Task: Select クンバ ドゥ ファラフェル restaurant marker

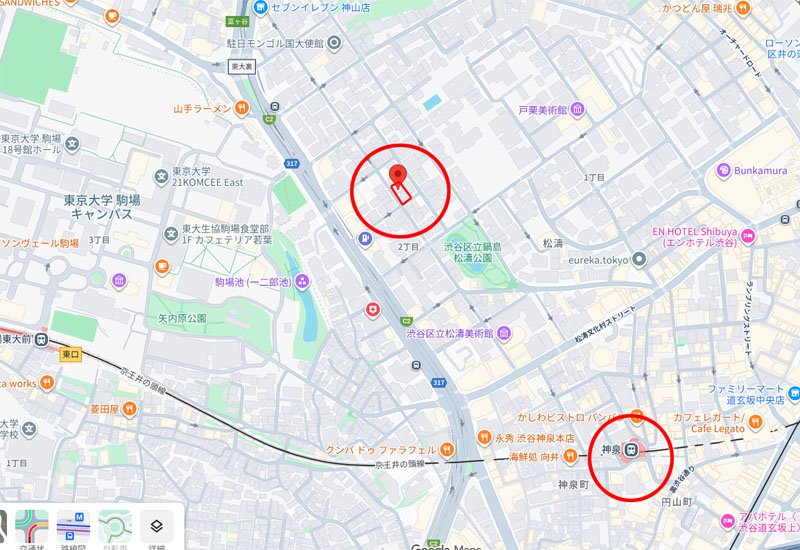Action: 446,450
